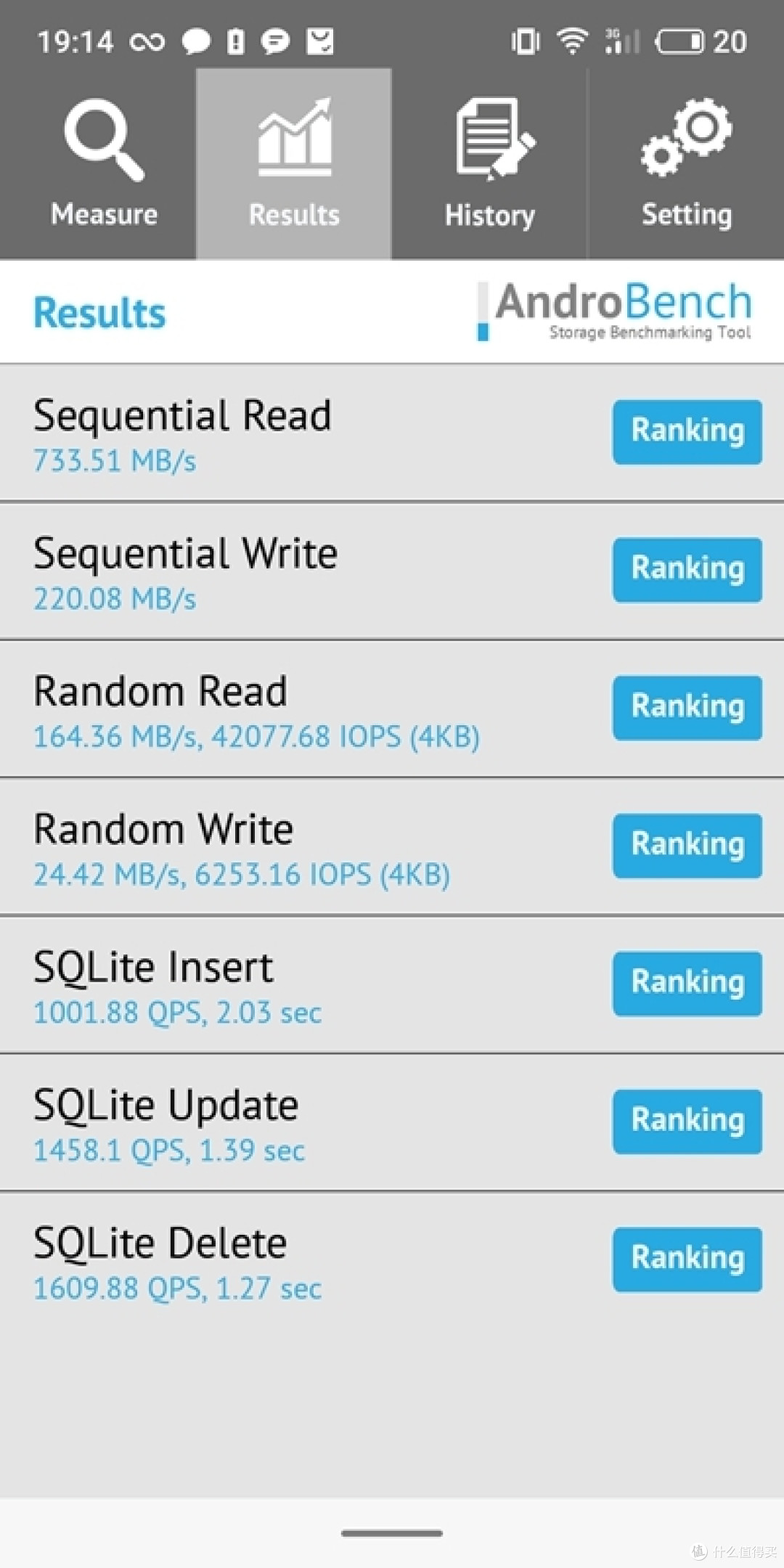View ranking for Sequential Write
Image resolution: width=784 pixels, height=1568 pixels.
(687, 570)
